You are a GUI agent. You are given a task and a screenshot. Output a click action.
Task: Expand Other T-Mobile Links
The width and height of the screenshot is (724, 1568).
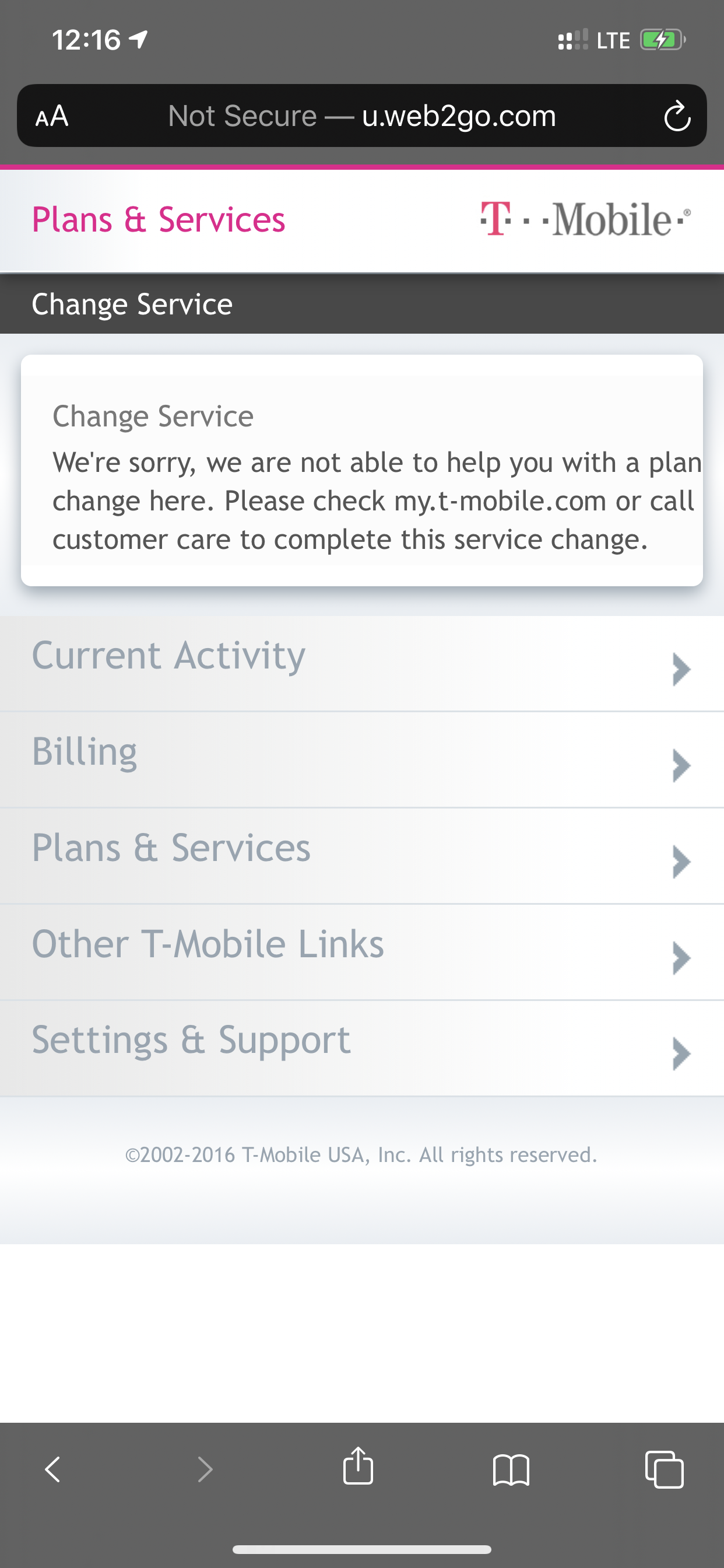coord(362,952)
